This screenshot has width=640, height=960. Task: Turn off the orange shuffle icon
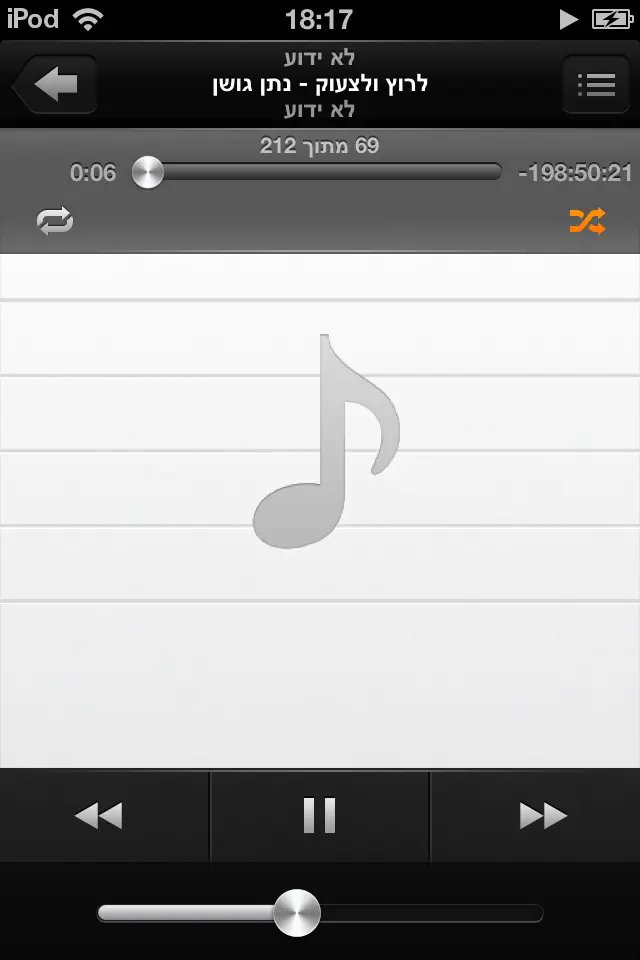pos(587,221)
